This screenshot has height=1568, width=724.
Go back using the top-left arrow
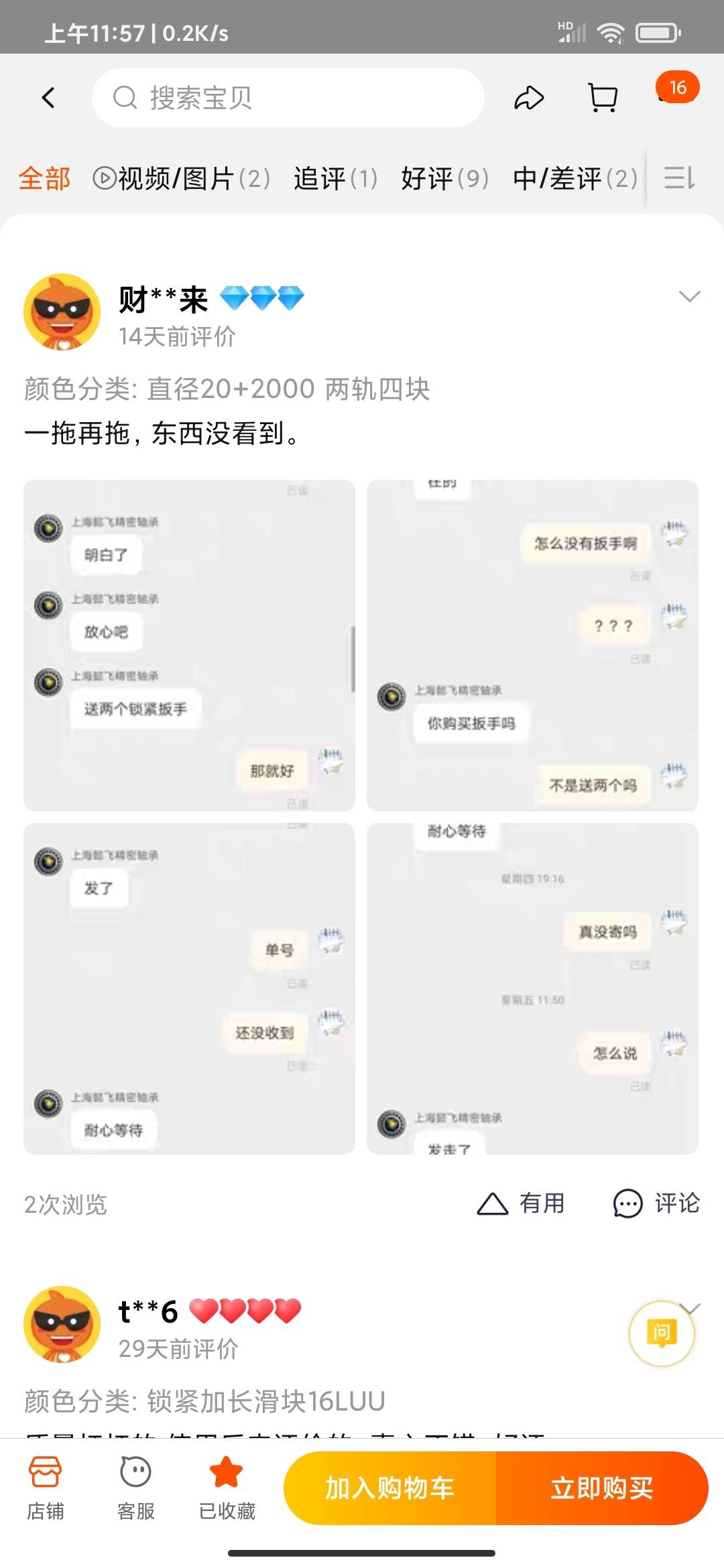[x=48, y=98]
